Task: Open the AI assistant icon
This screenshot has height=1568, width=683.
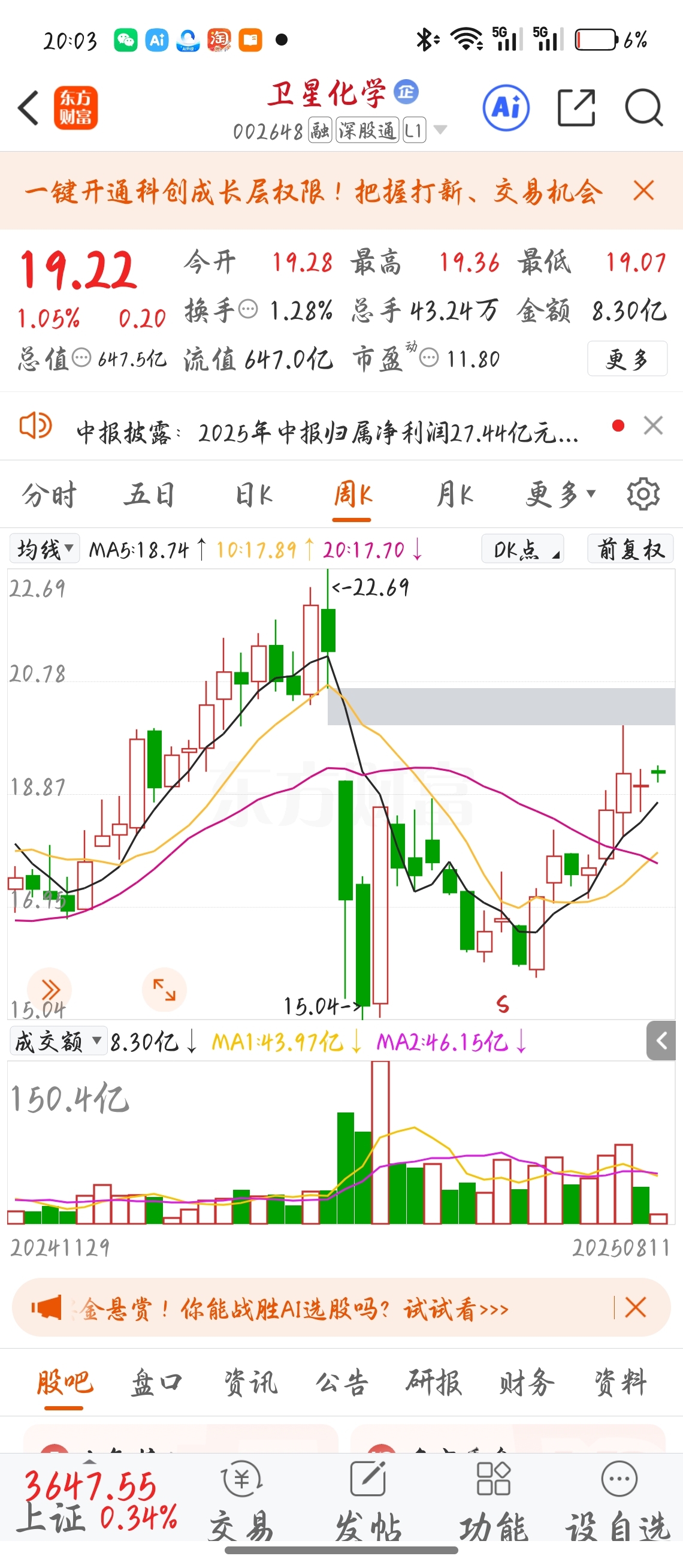Action: [506, 108]
